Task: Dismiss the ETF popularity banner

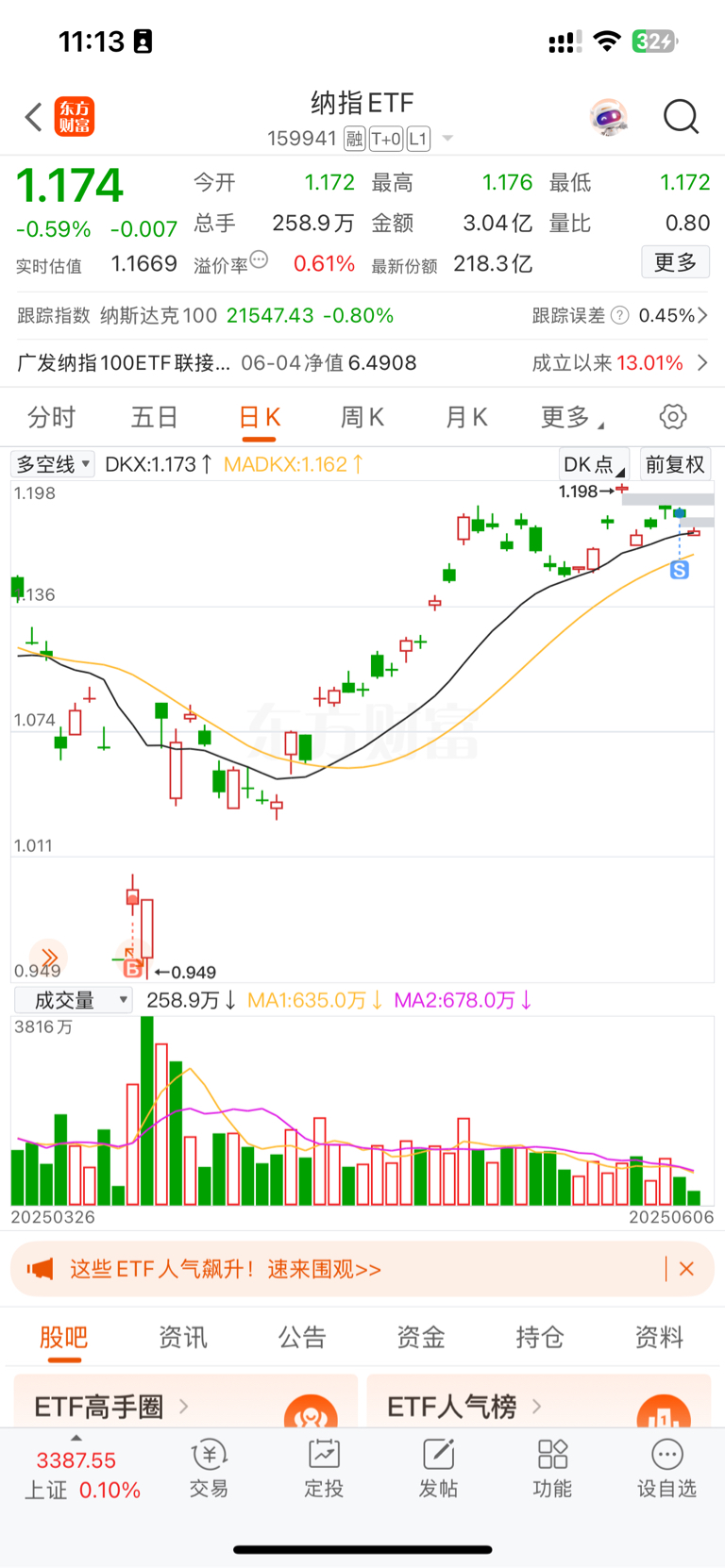Action: [x=687, y=1269]
